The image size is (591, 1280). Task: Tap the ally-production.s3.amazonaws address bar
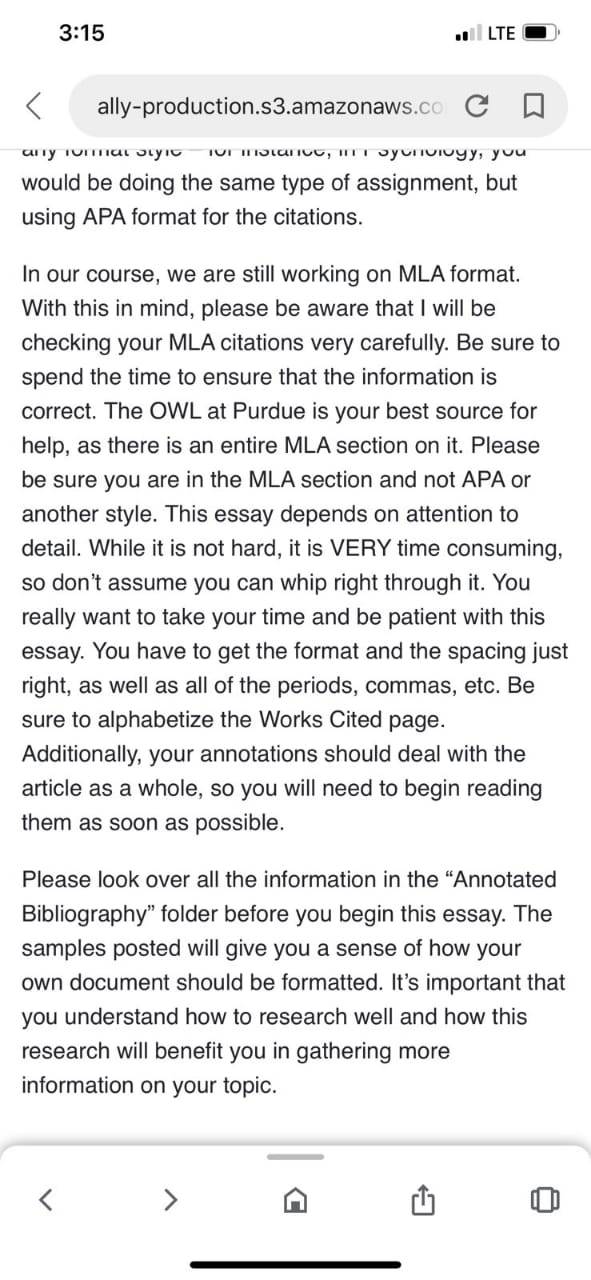tap(270, 106)
